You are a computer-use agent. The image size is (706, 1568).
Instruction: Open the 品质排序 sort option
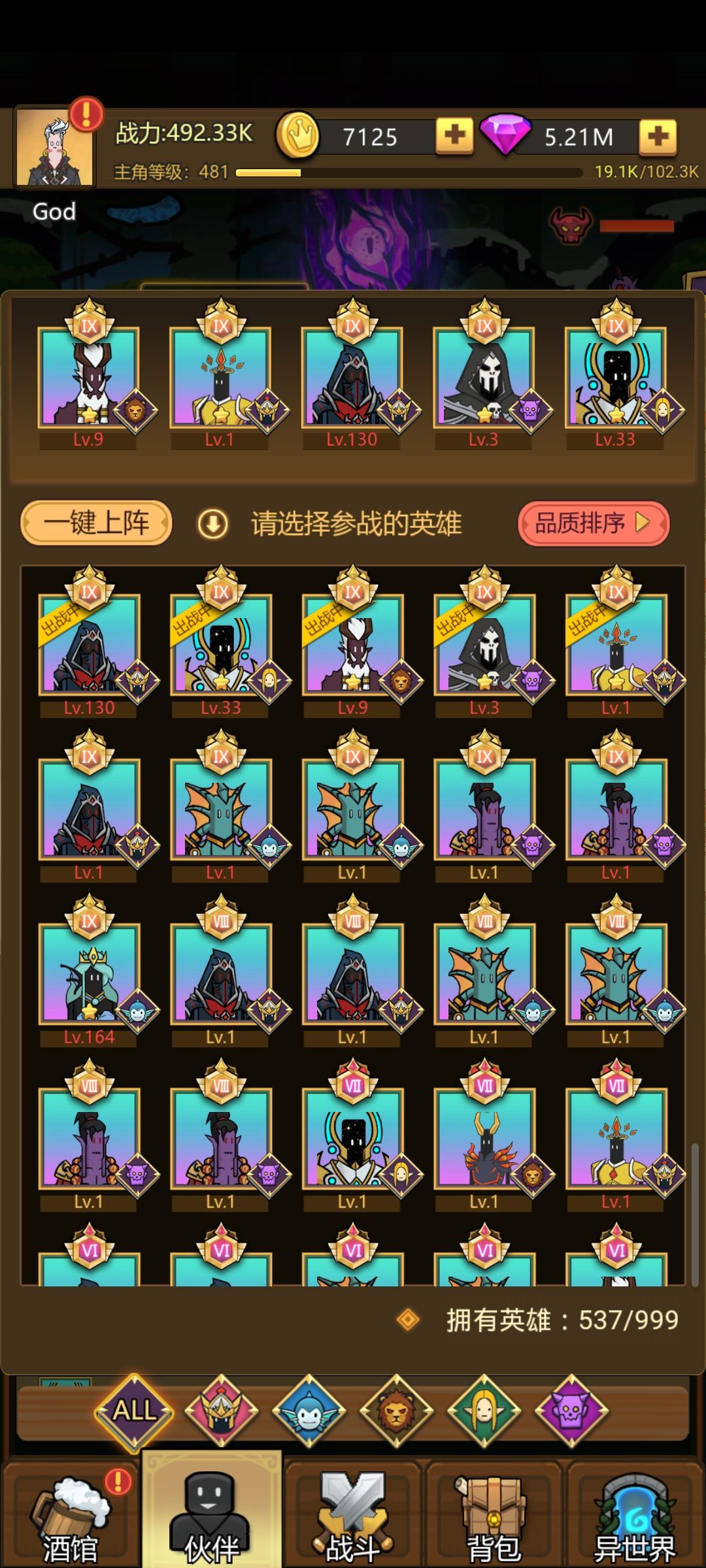click(x=594, y=523)
